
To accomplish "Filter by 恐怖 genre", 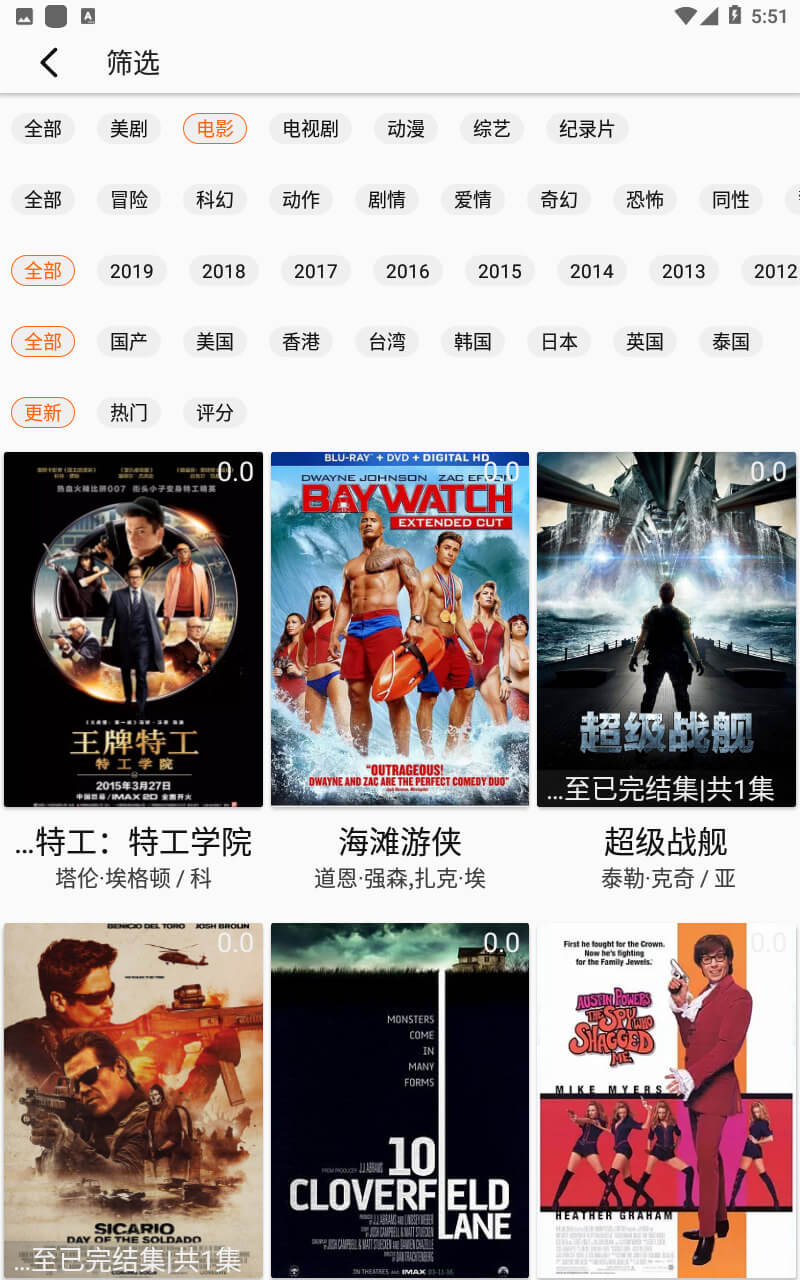I will click(x=645, y=200).
